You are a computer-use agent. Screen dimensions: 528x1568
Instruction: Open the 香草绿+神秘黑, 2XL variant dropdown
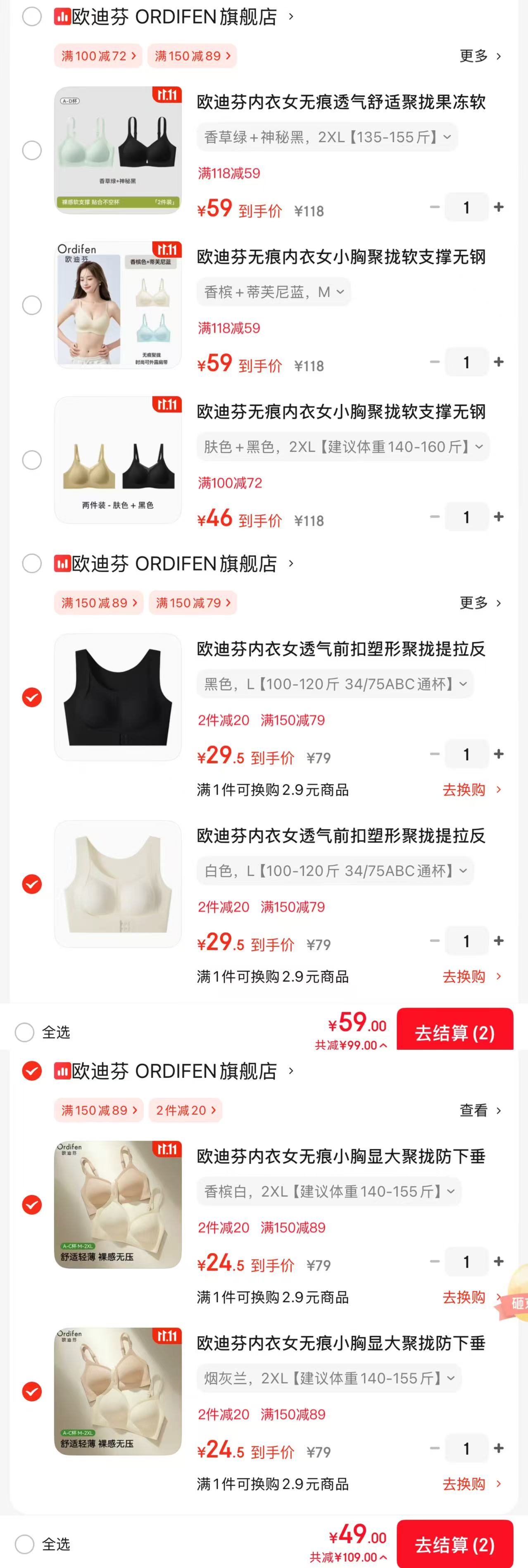[327, 137]
